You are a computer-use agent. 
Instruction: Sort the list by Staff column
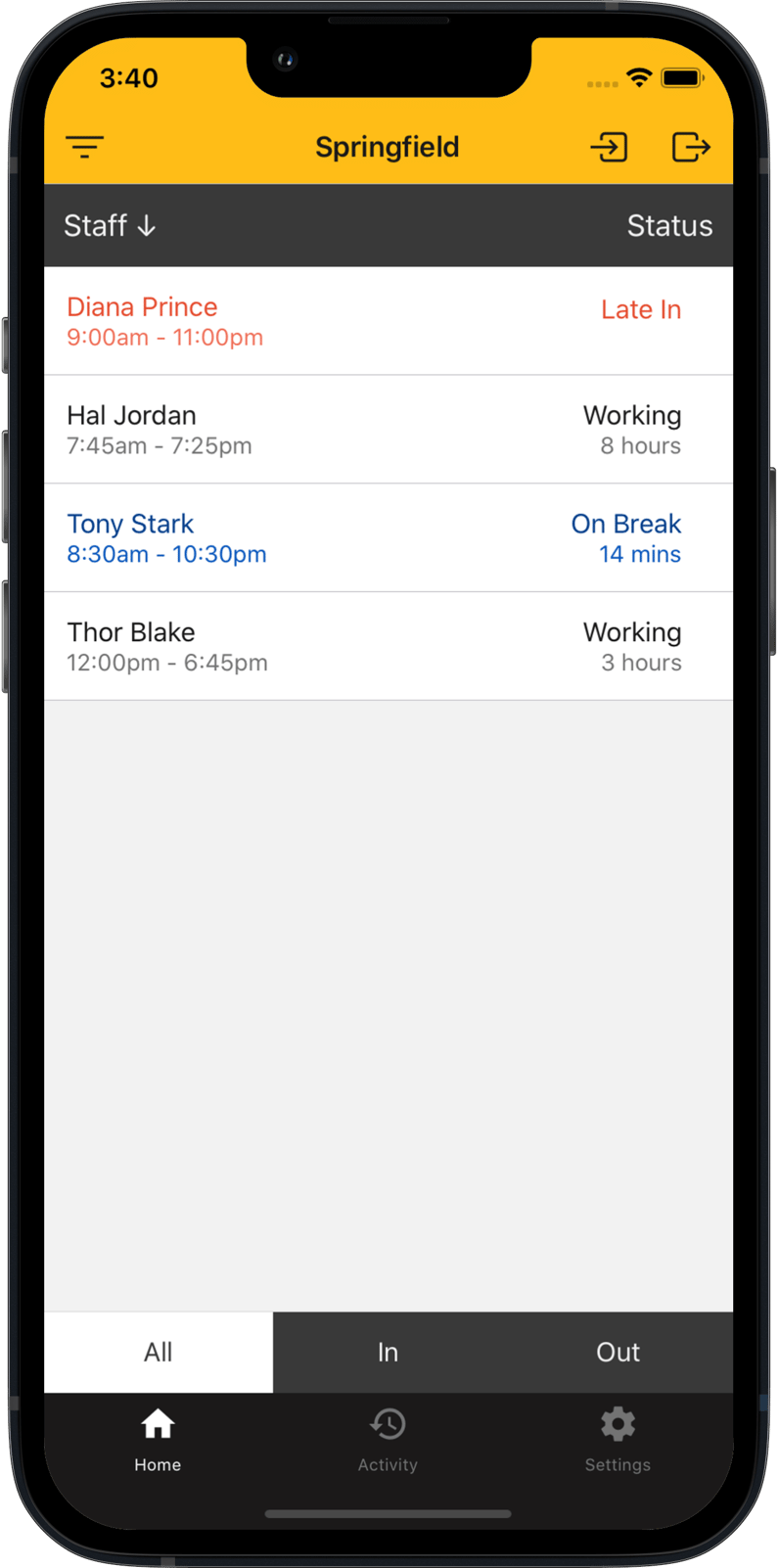[110, 226]
